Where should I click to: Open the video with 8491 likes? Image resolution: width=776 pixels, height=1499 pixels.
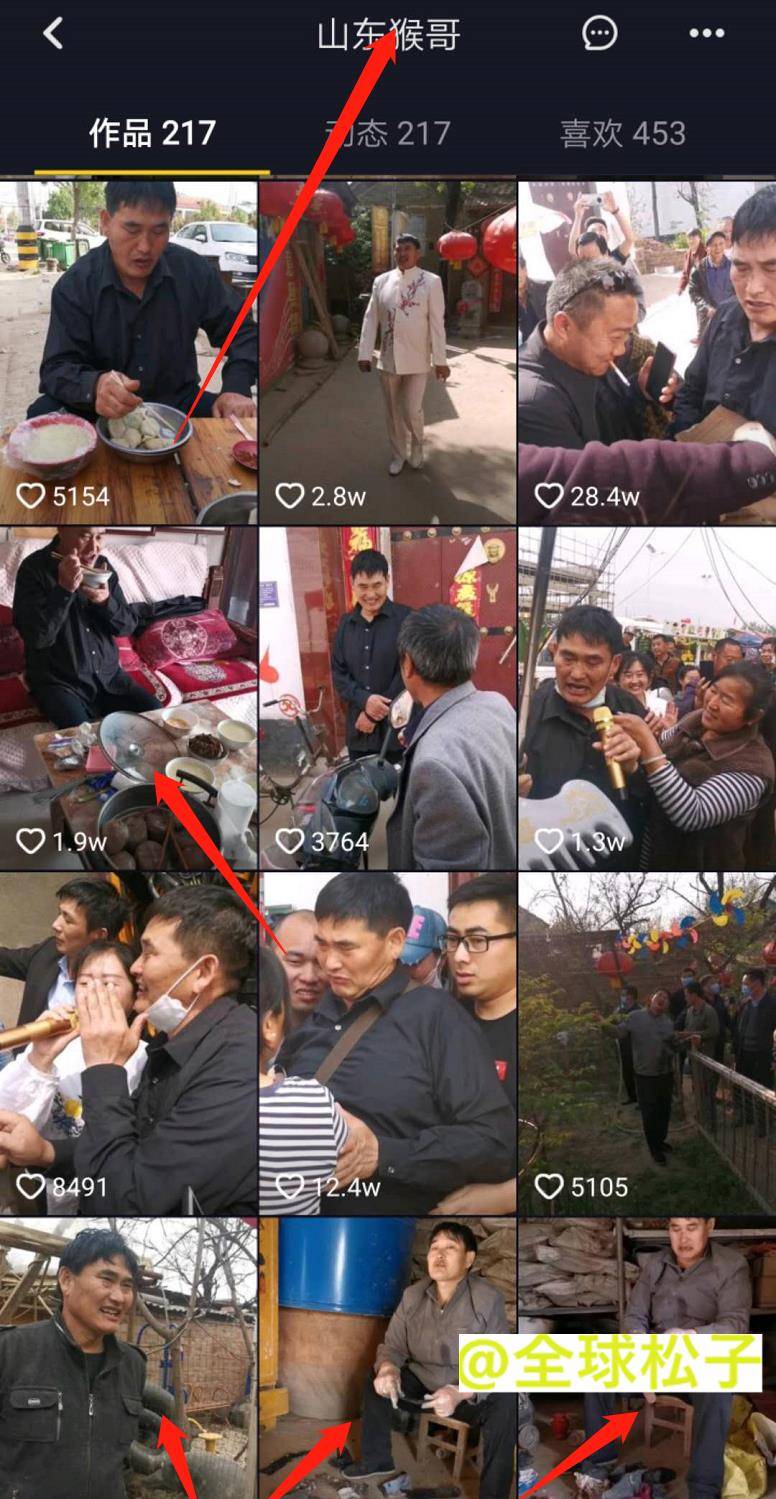click(x=128, y=1043)
